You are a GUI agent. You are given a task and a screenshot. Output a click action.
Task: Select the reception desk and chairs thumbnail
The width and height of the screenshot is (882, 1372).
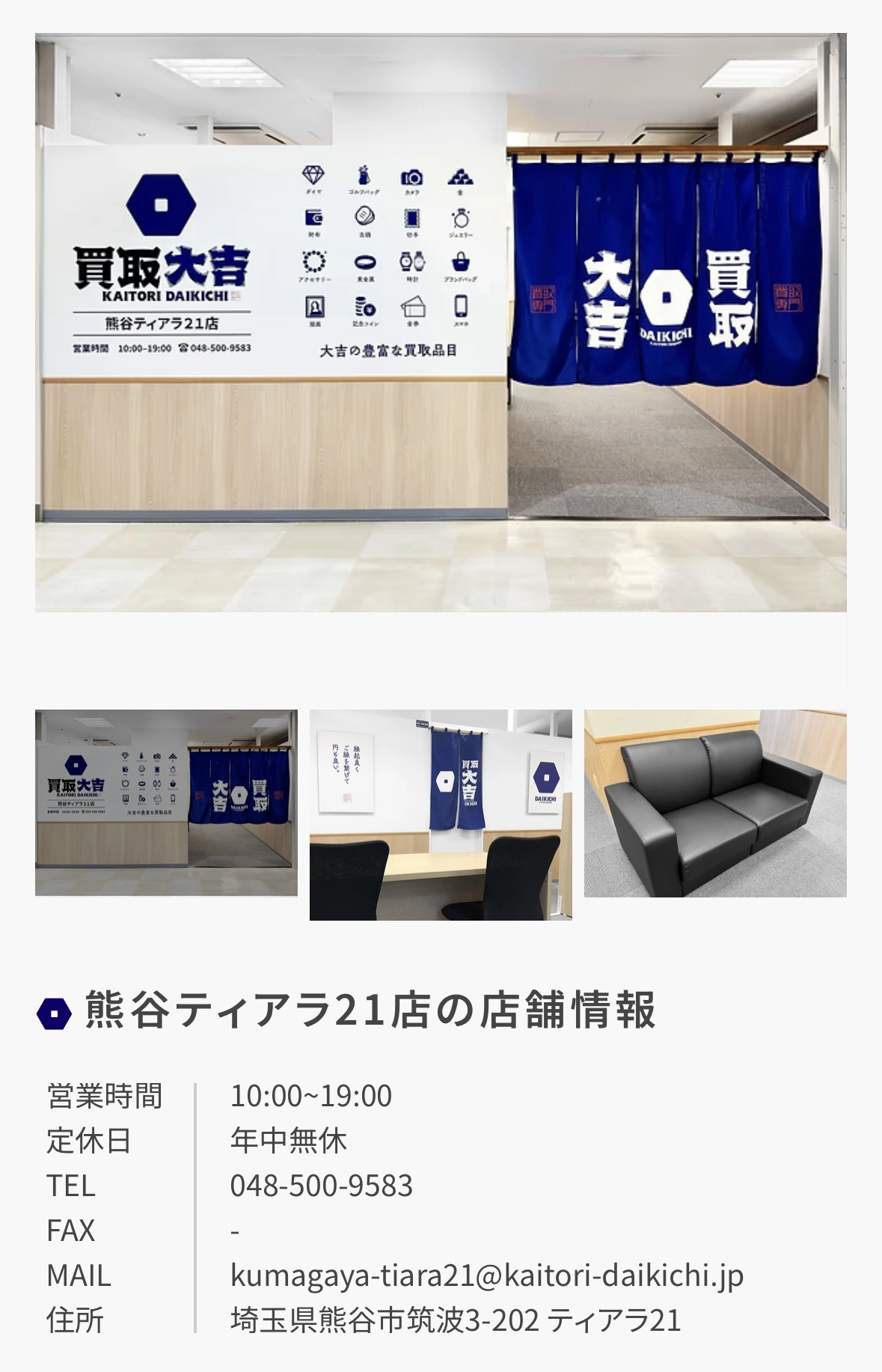point(441,814)
